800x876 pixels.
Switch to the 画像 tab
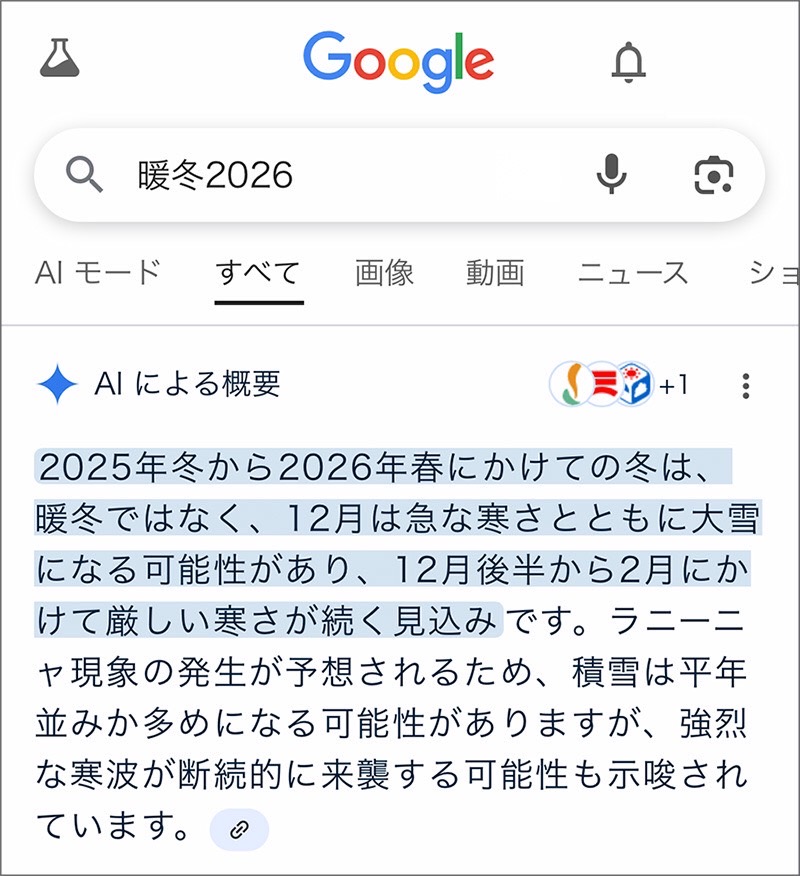click(384, 272)
